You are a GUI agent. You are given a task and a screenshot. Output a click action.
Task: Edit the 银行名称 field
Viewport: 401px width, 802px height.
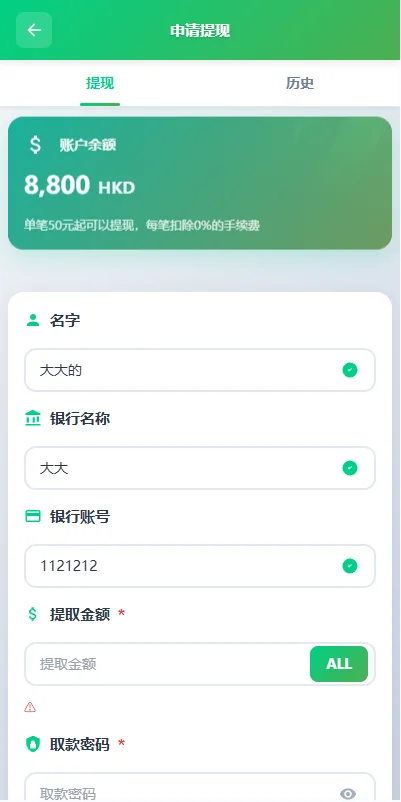(x=200, y=468)
